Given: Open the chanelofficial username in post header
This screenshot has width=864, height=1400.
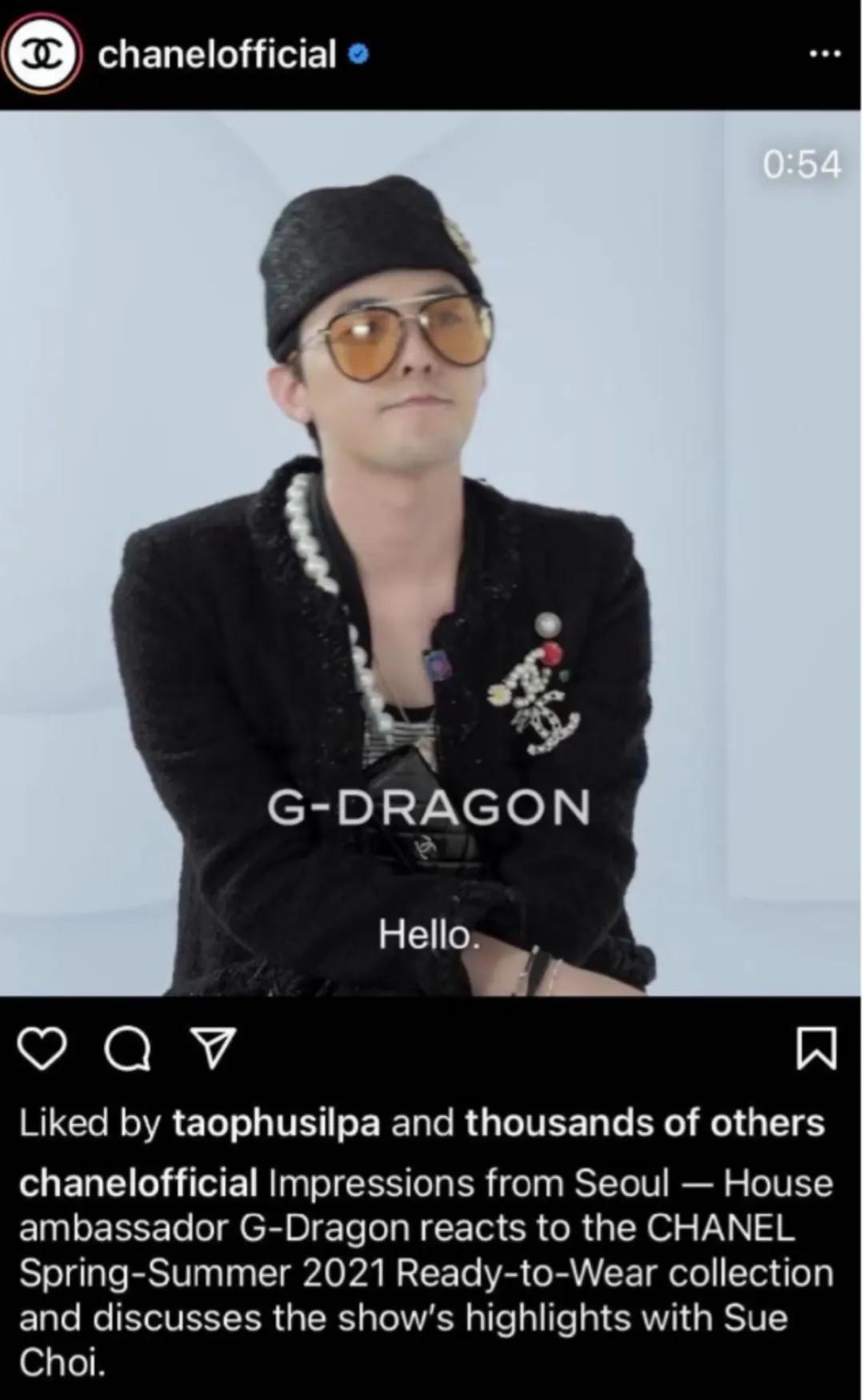Looking at the screenshot, I should pos(216,54).
